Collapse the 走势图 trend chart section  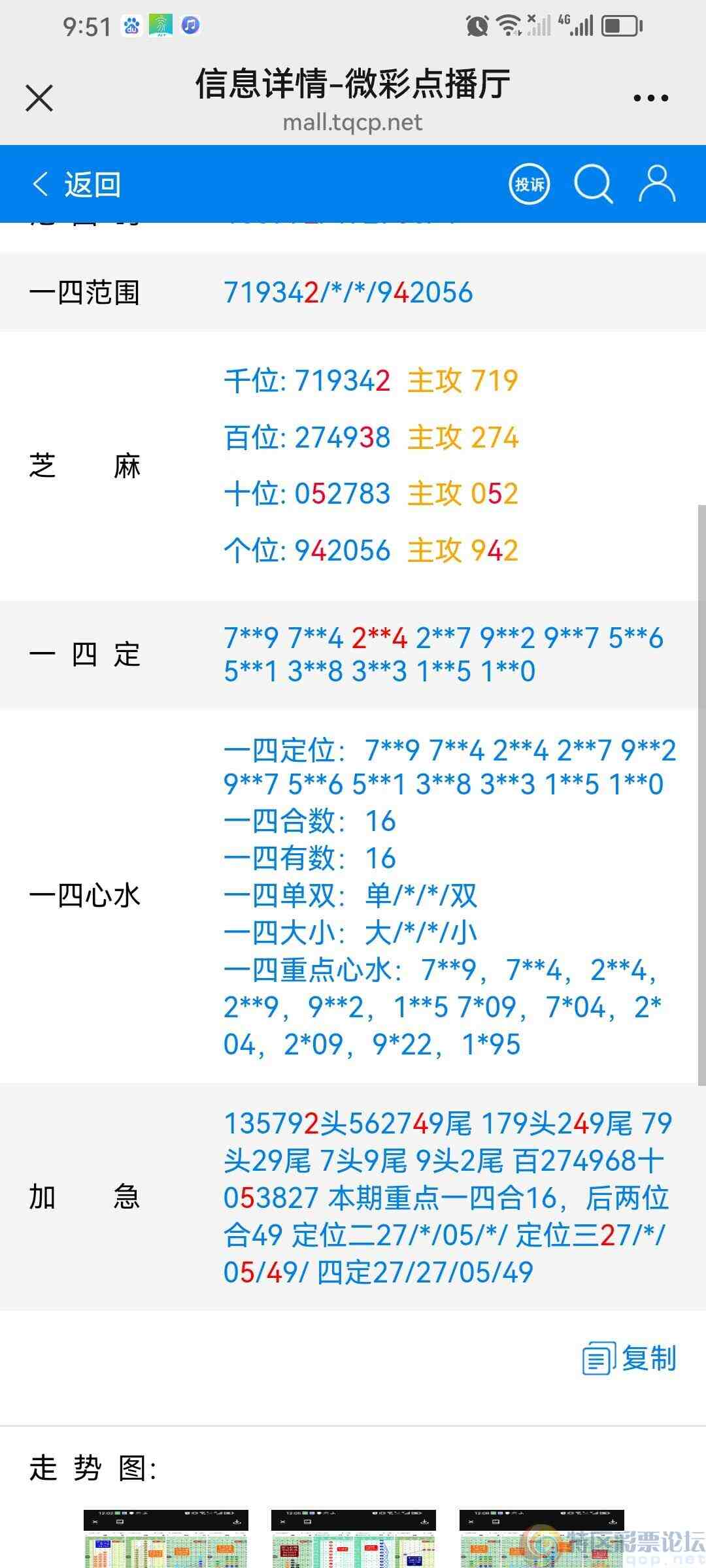pos(92,1465)
